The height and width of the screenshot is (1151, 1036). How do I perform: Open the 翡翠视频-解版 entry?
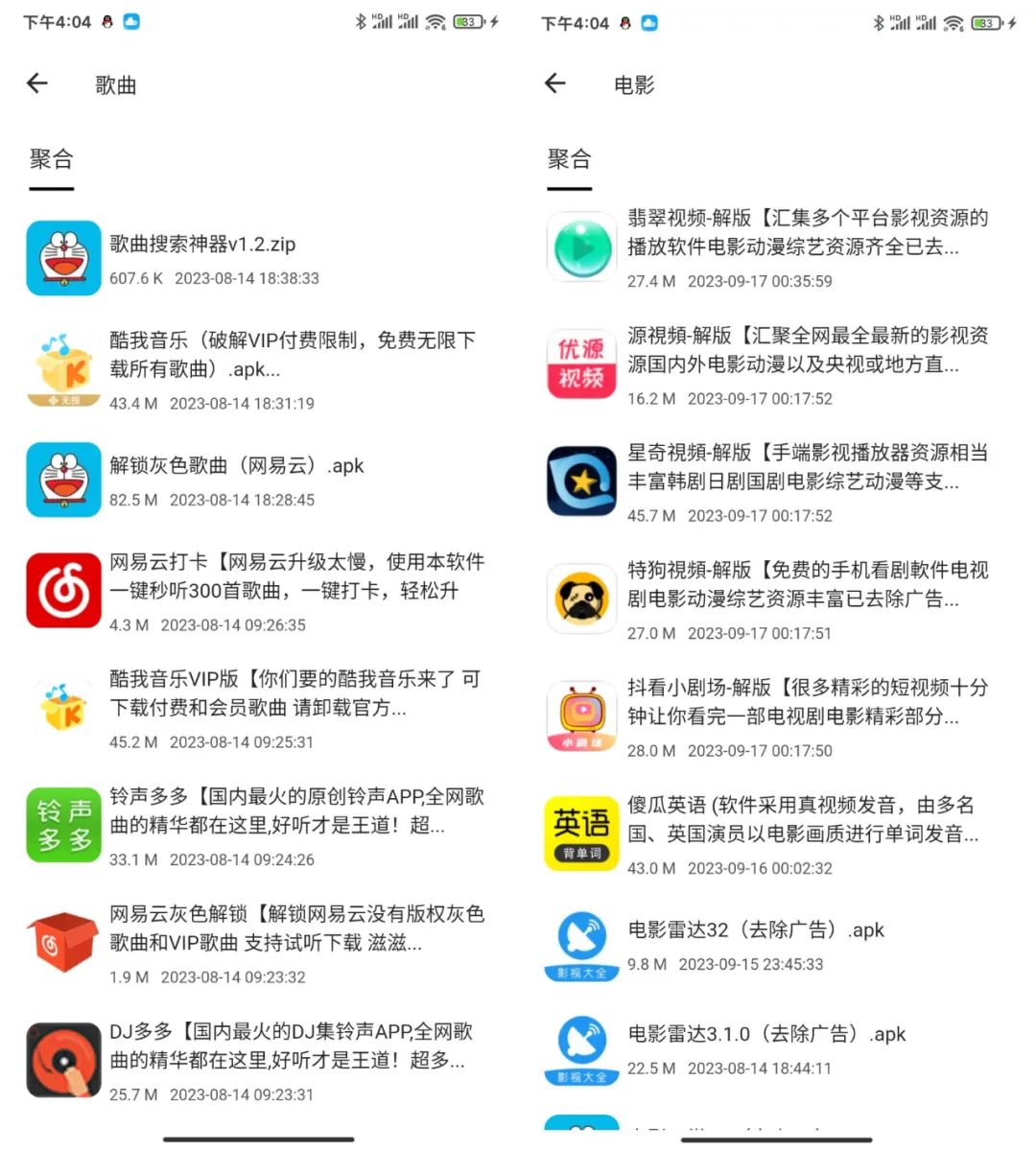tap(806, 232)
